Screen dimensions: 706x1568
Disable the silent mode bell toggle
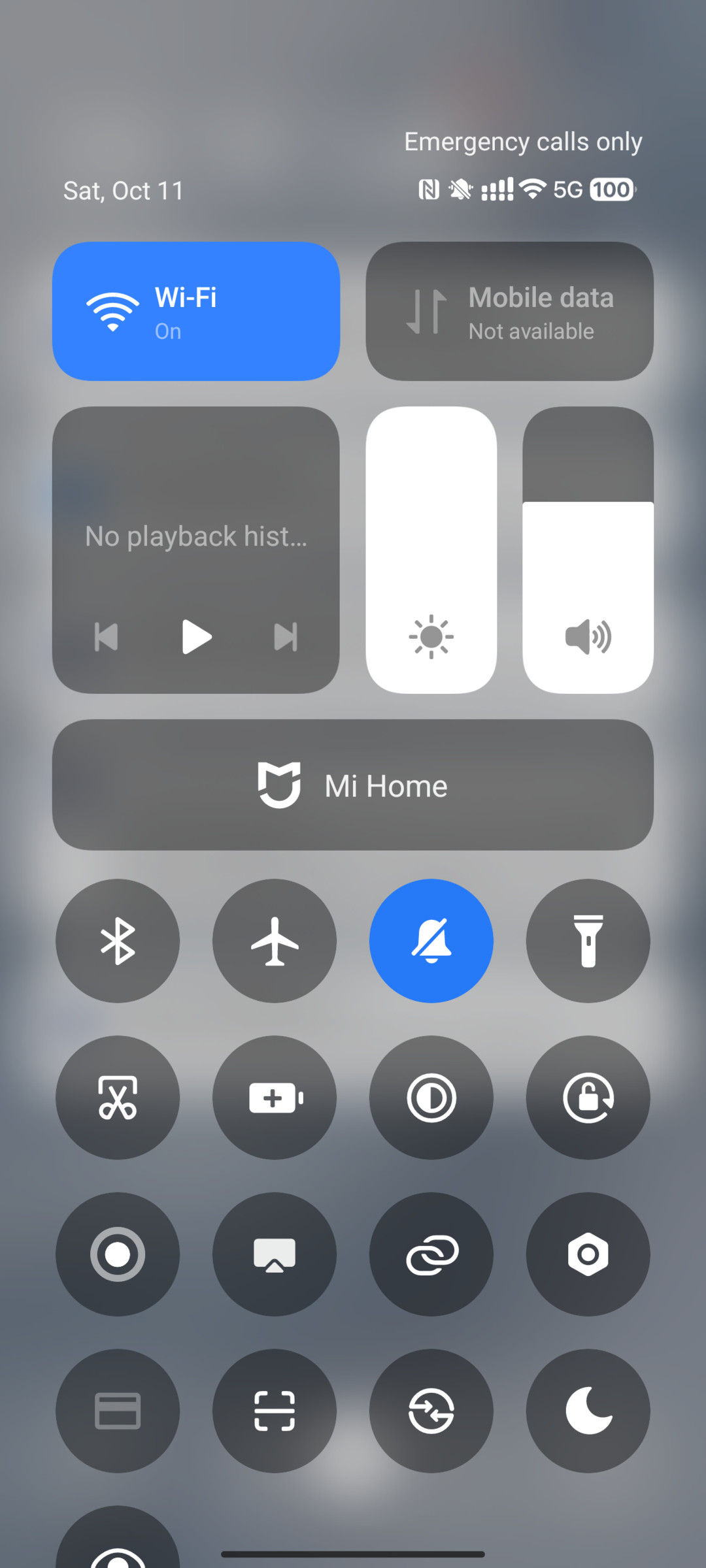click(431, 941)
